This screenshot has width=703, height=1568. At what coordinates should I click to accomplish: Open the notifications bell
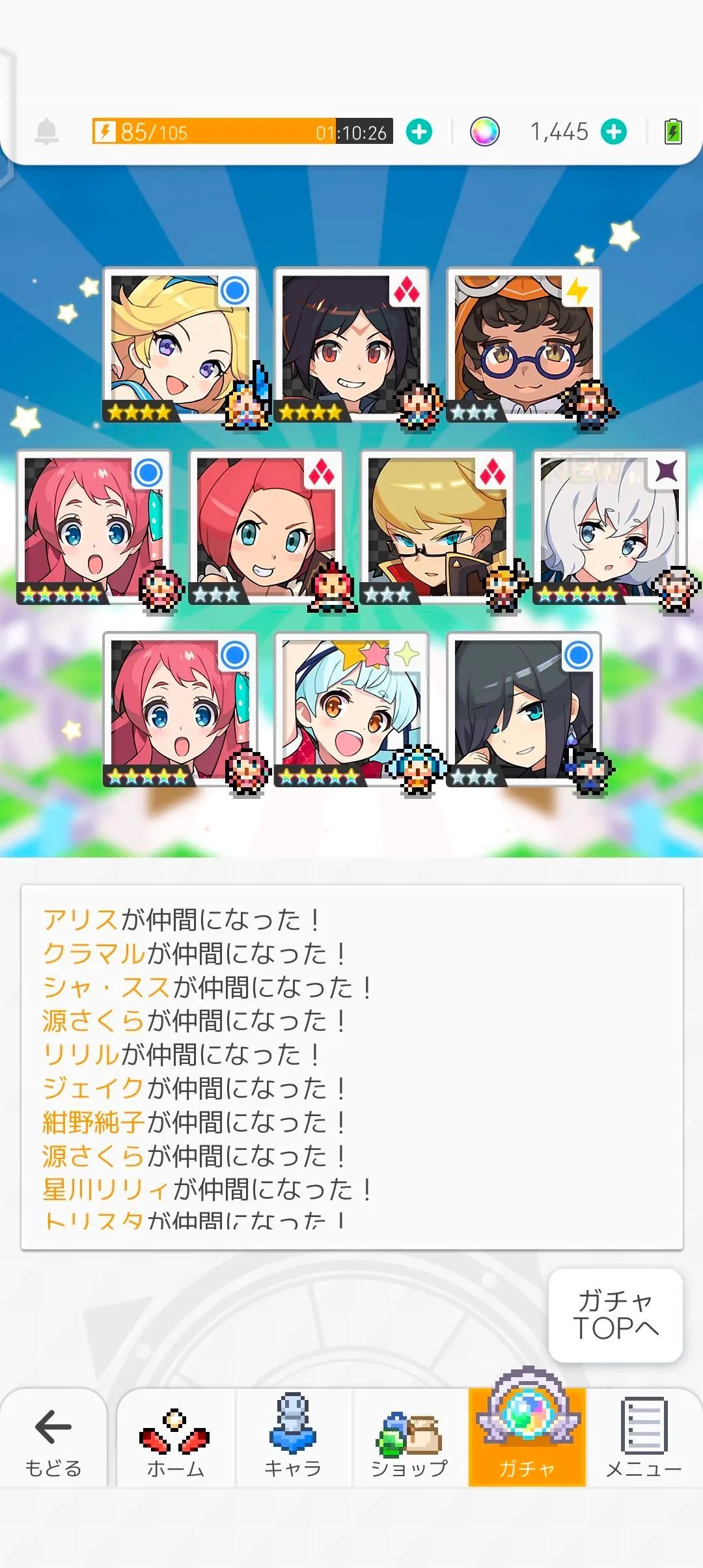46,132
